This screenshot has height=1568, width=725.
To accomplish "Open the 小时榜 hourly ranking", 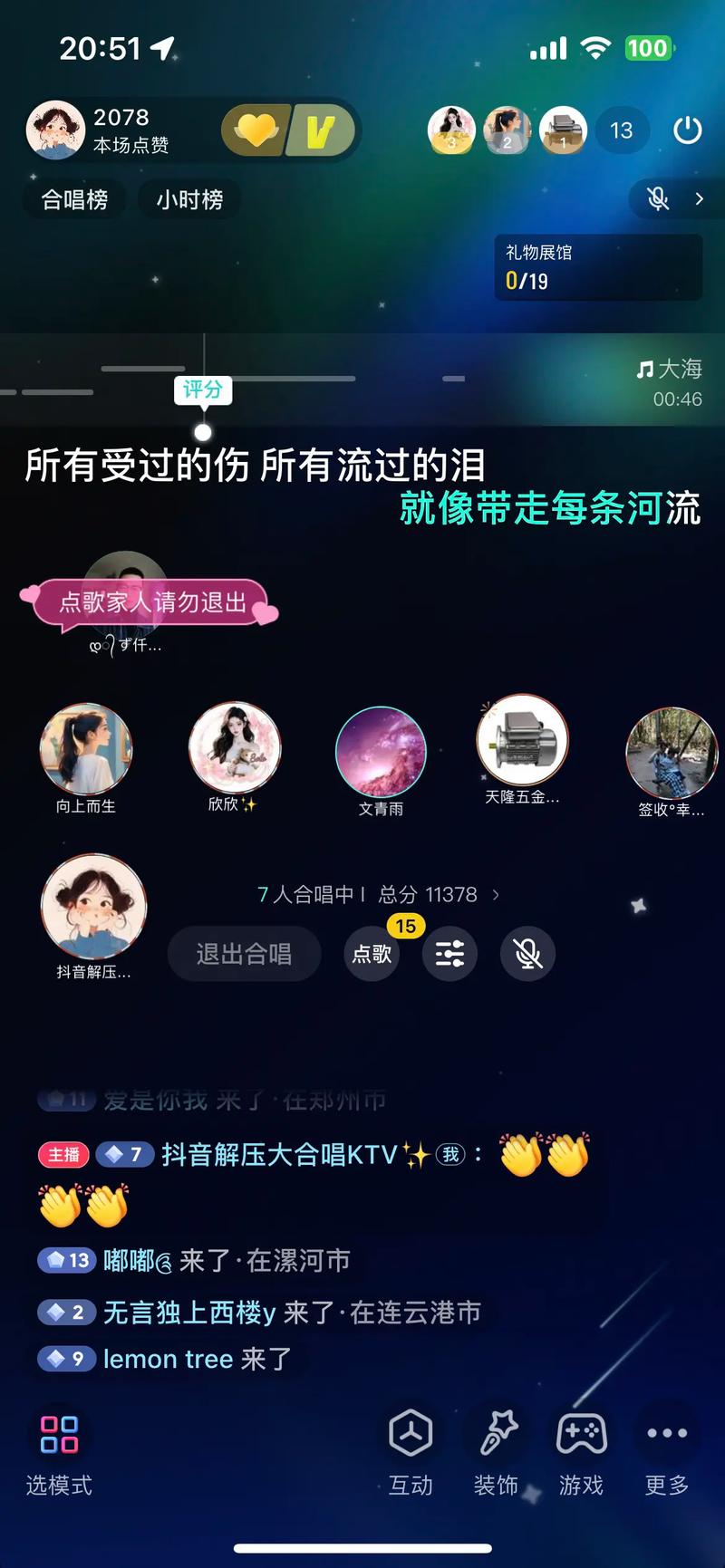I will pyautogui.click(x=189, y=199).
